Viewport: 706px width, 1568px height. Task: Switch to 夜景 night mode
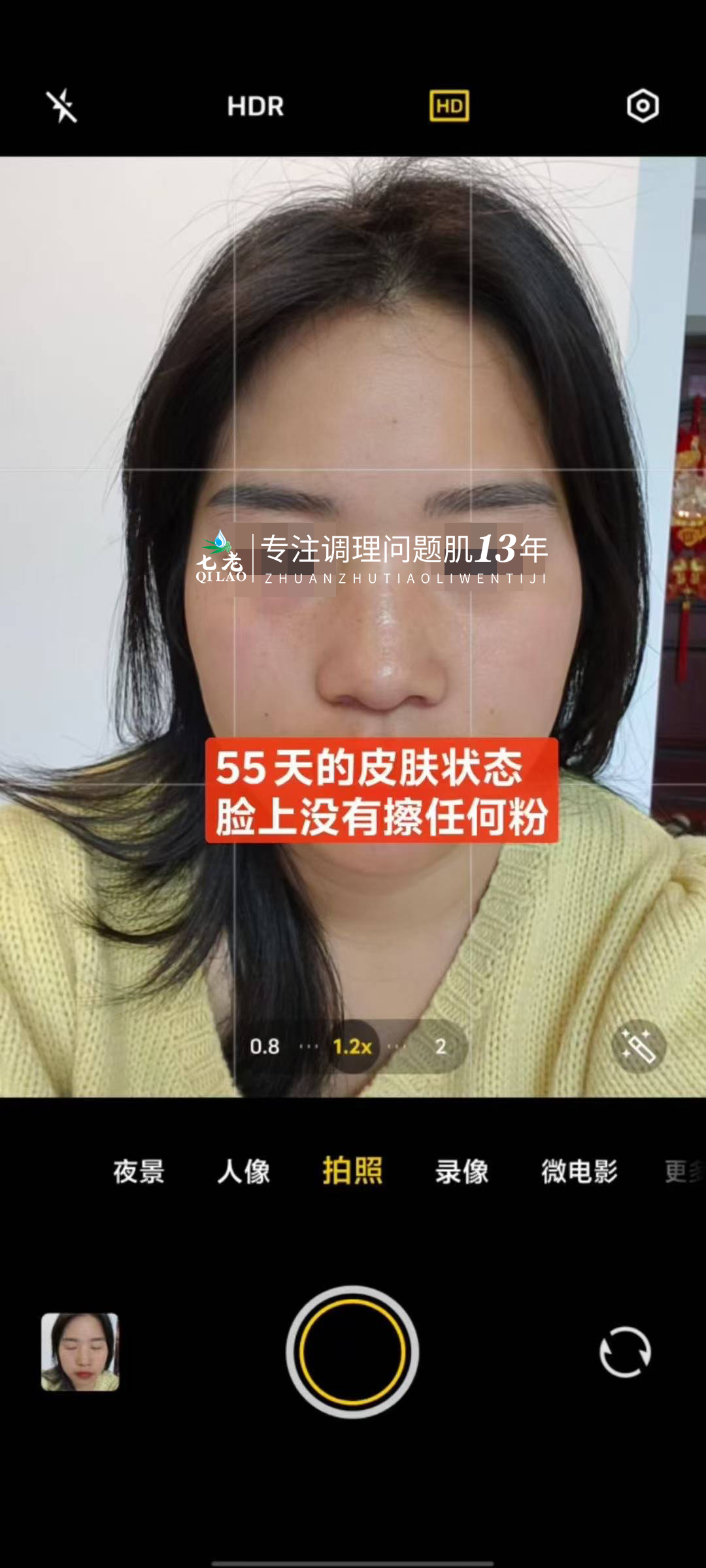[139, 1171]
